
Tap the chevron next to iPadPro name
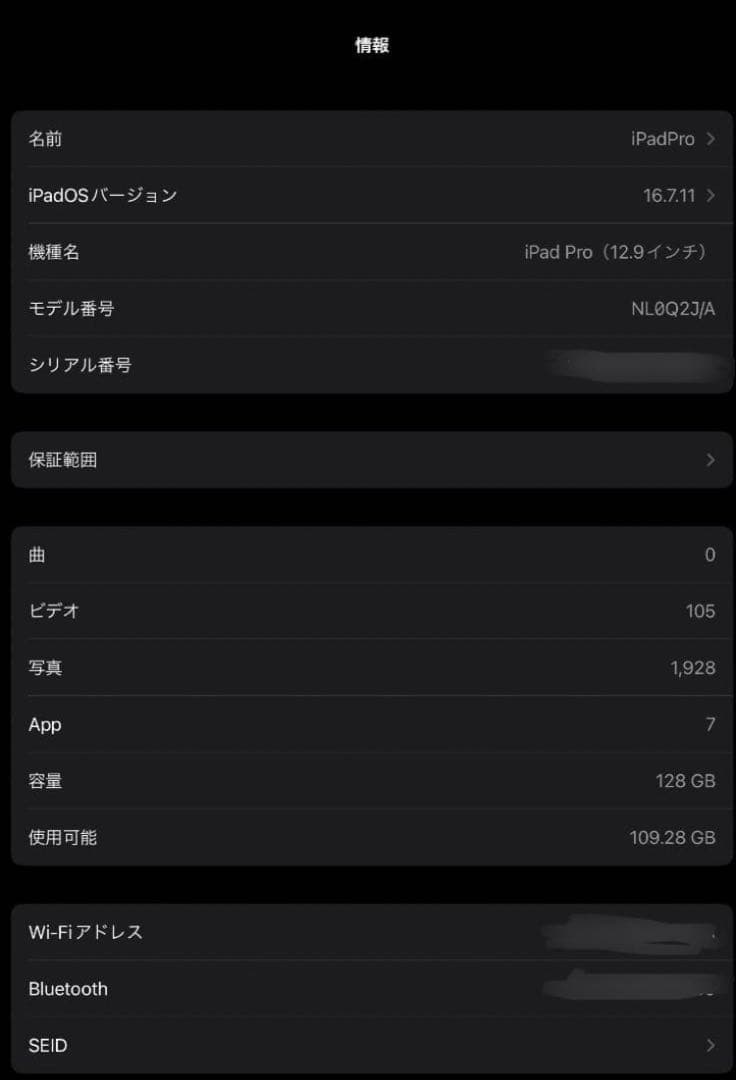coord(710,139)
